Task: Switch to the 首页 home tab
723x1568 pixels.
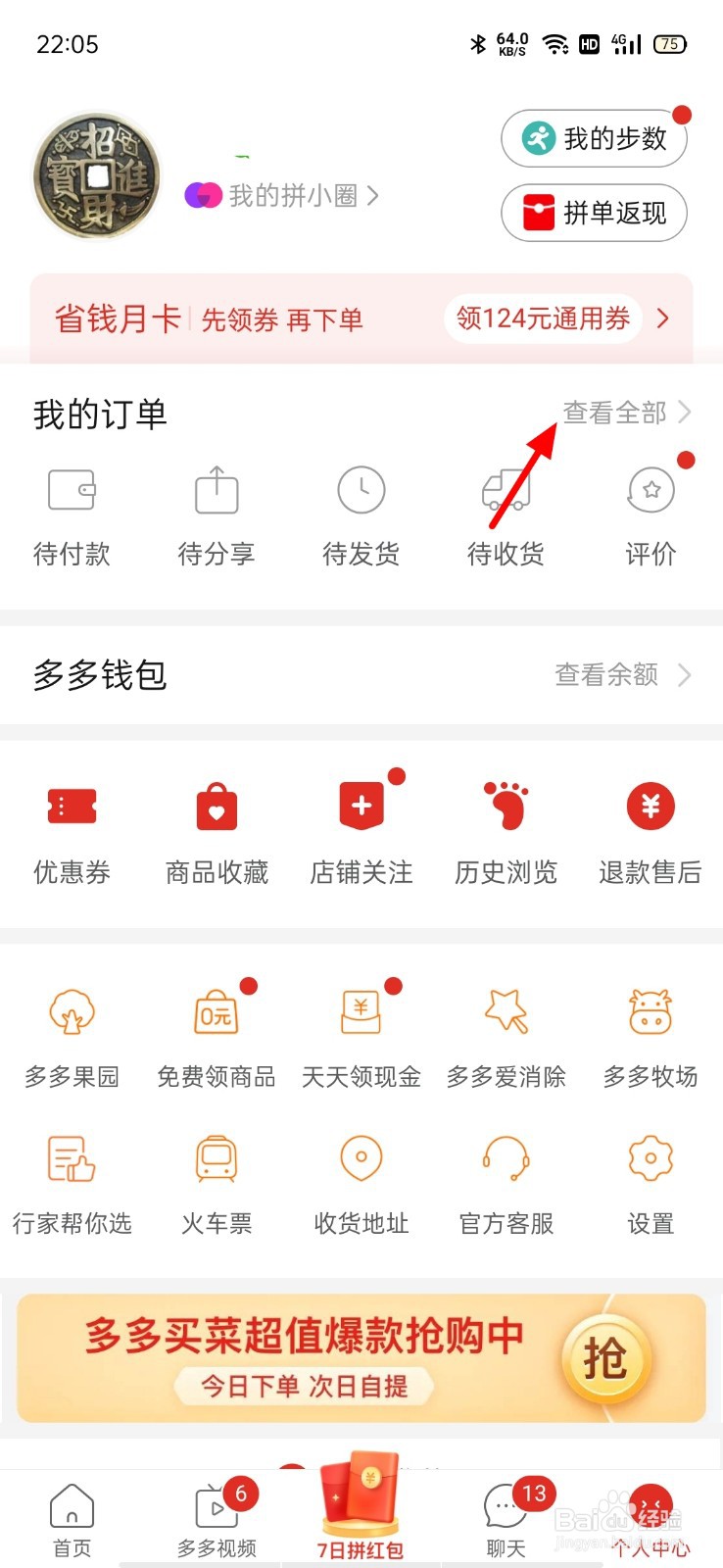Action: coord(72,1520)
